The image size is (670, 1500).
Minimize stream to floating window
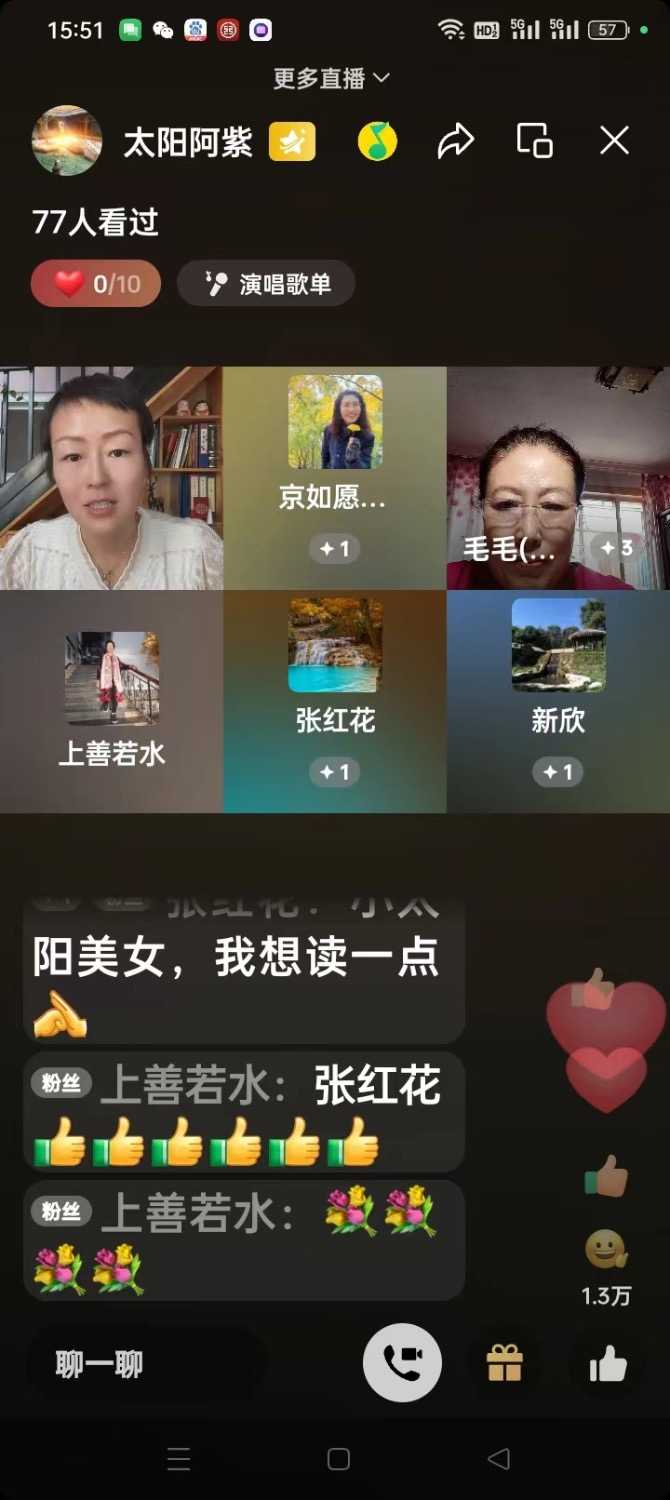pyautogui.click(x=534, y=141)
